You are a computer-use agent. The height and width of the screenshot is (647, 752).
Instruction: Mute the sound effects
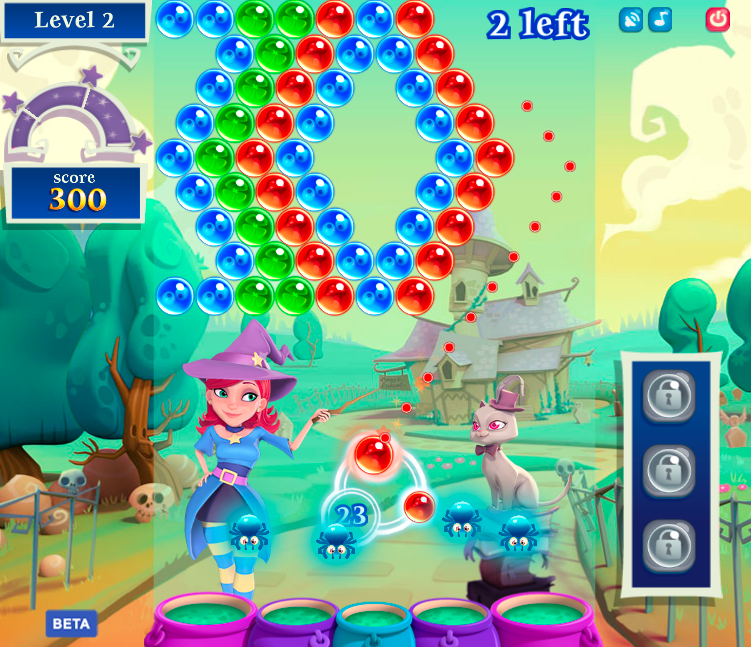click(631, 19)
